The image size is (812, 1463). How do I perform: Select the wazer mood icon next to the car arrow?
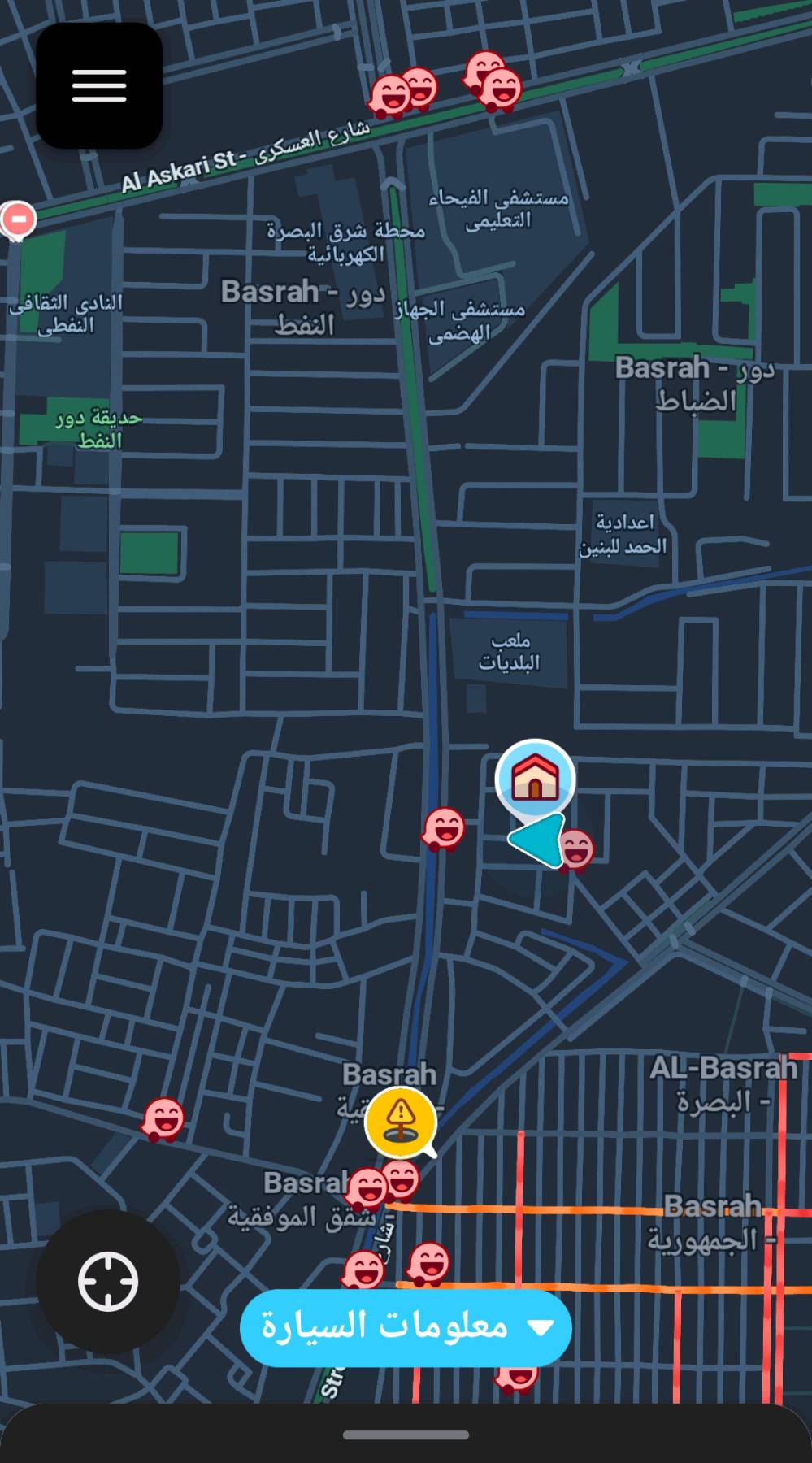[x=579, y=851]
